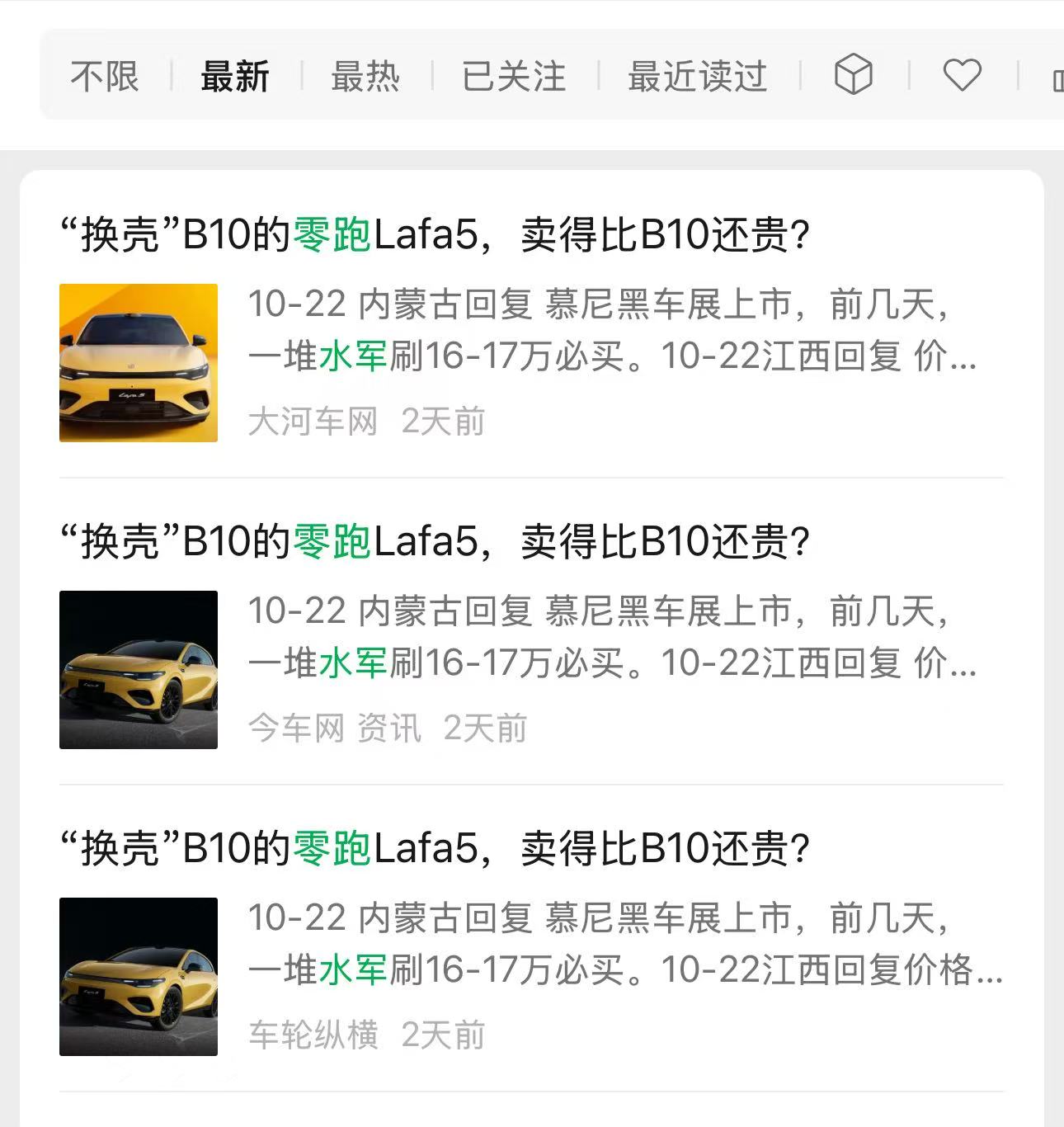Filter by 最近读过
This screenshot has width=1064, height=1127.
[x=698, y=77]
